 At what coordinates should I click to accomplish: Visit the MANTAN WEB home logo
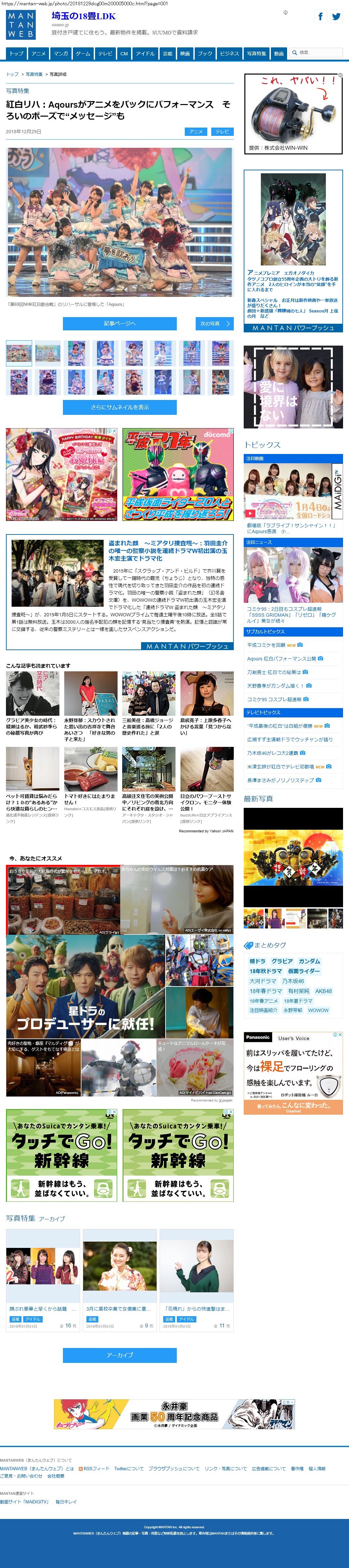[x=21, y=26]
